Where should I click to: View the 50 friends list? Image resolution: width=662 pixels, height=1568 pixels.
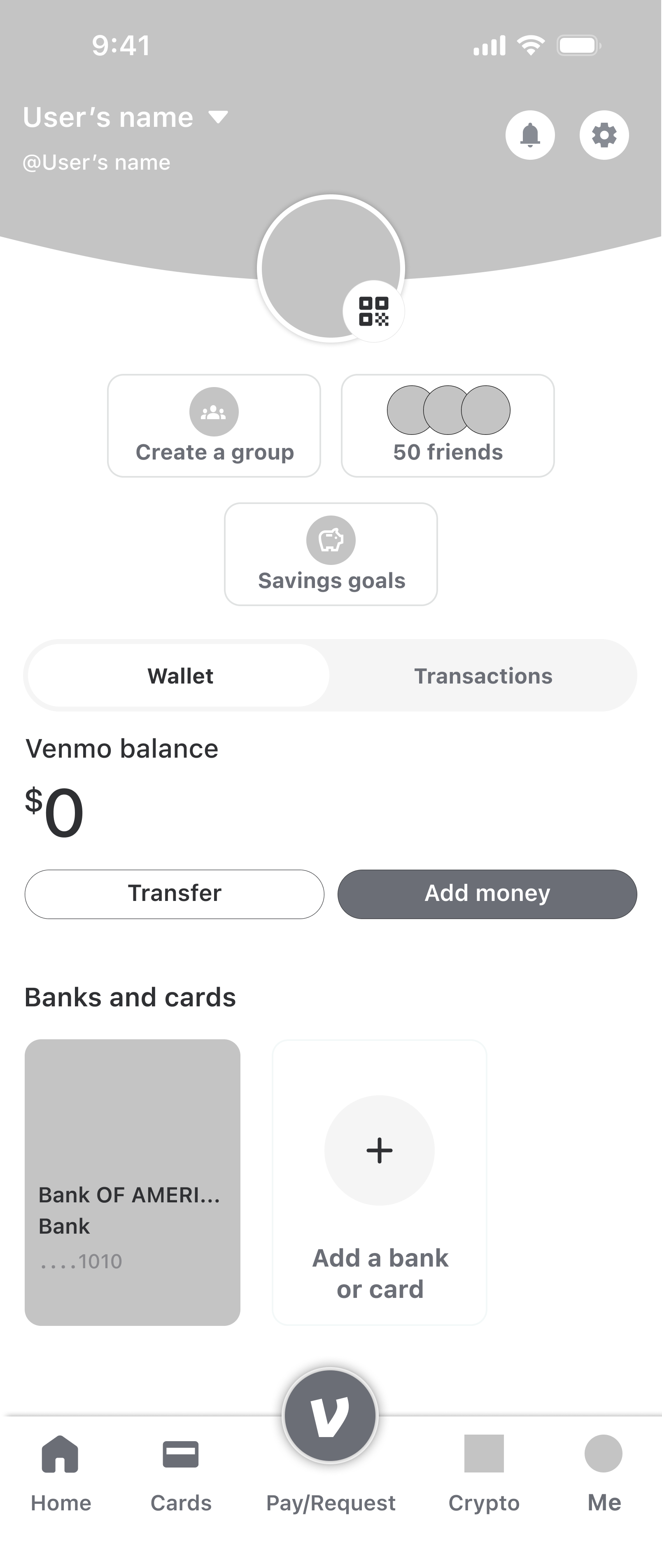[x=448, y=425]
